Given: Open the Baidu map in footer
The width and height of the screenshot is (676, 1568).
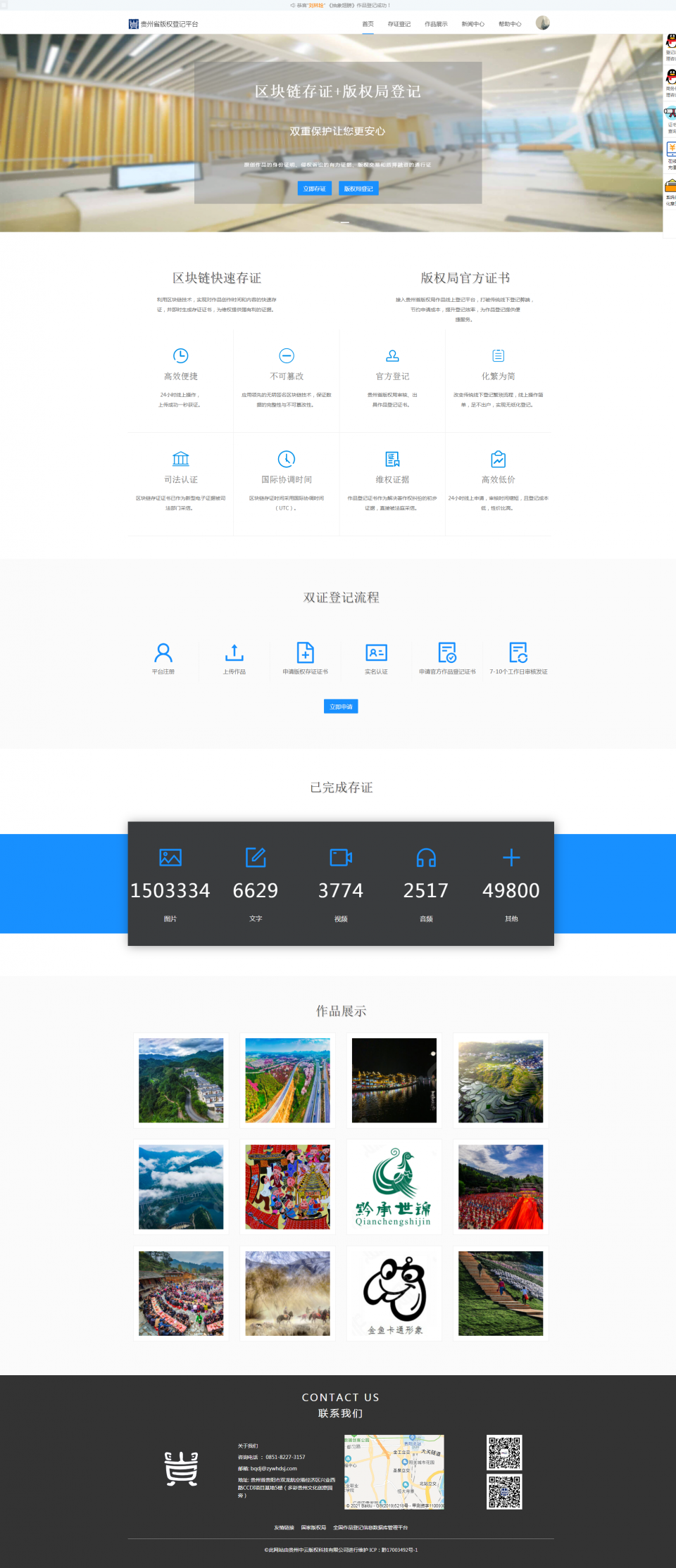Looking at the screenshot, I should [394, 1472].
